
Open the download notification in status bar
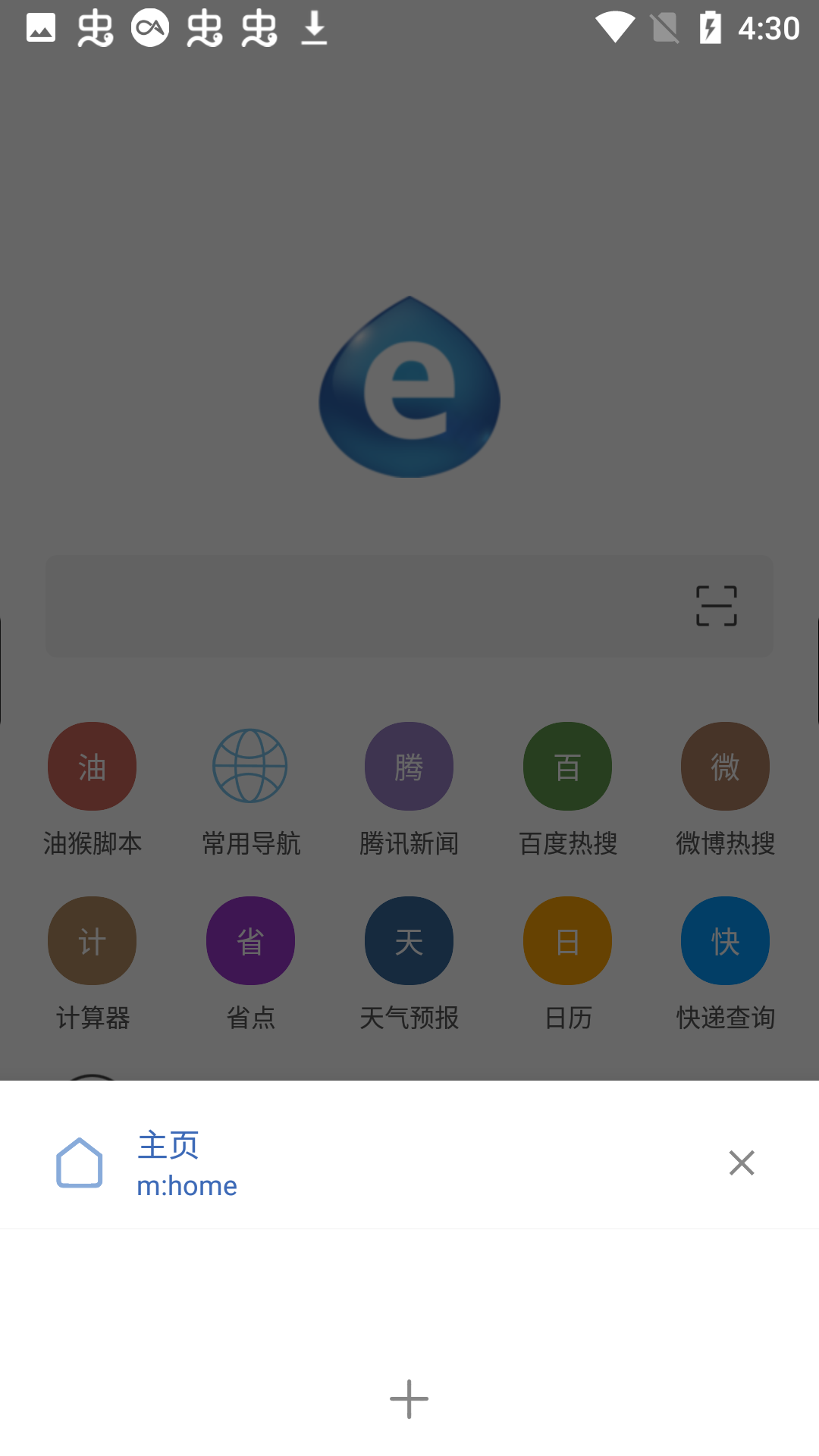(315, 27)
